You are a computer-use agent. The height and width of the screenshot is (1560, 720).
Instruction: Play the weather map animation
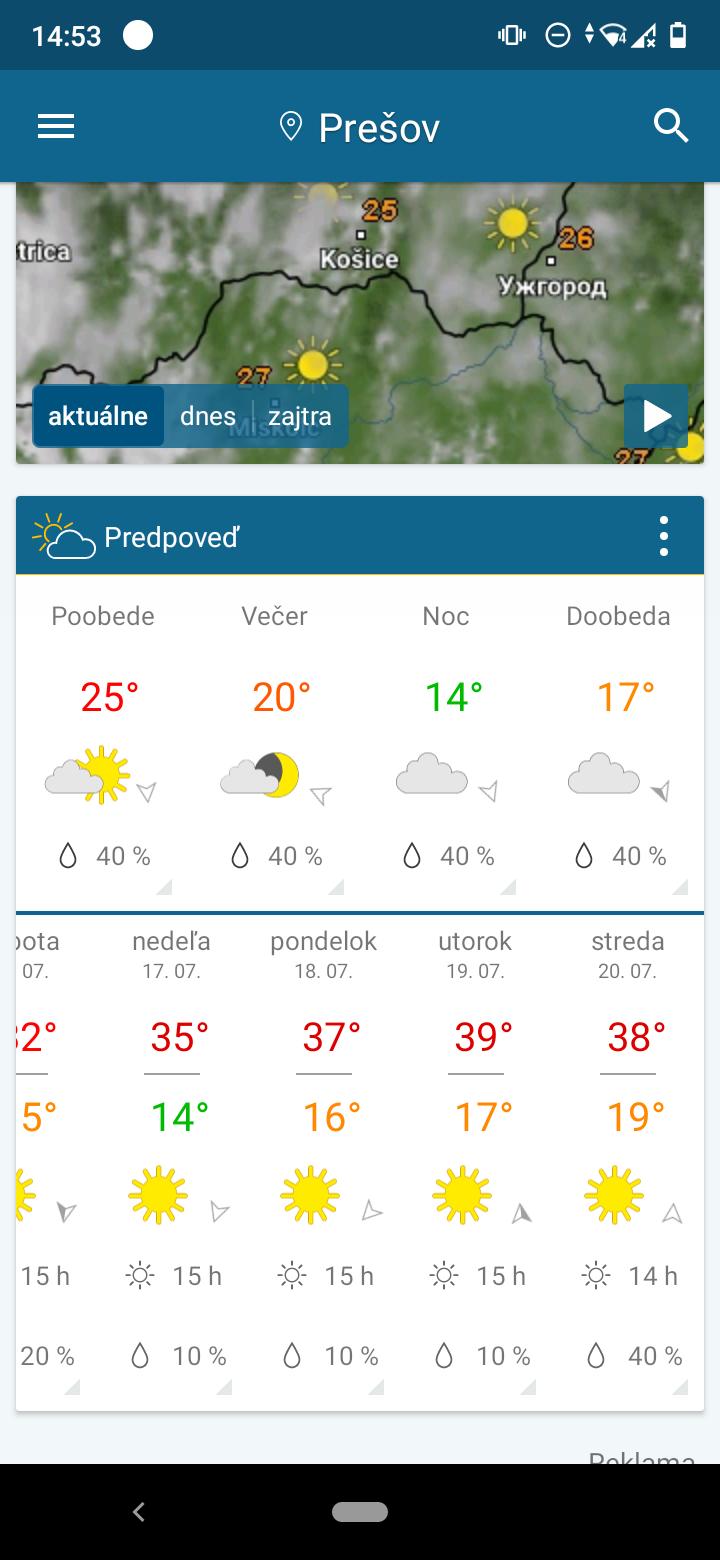point(656,416)
